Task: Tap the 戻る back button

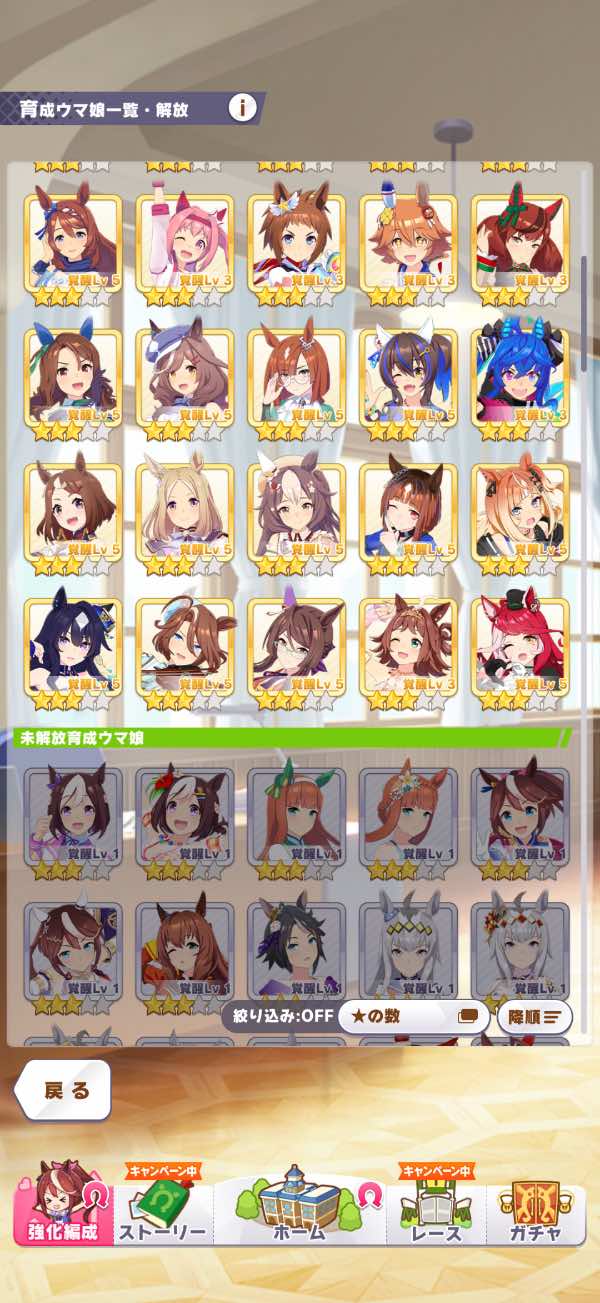Action: (66, 1090)
